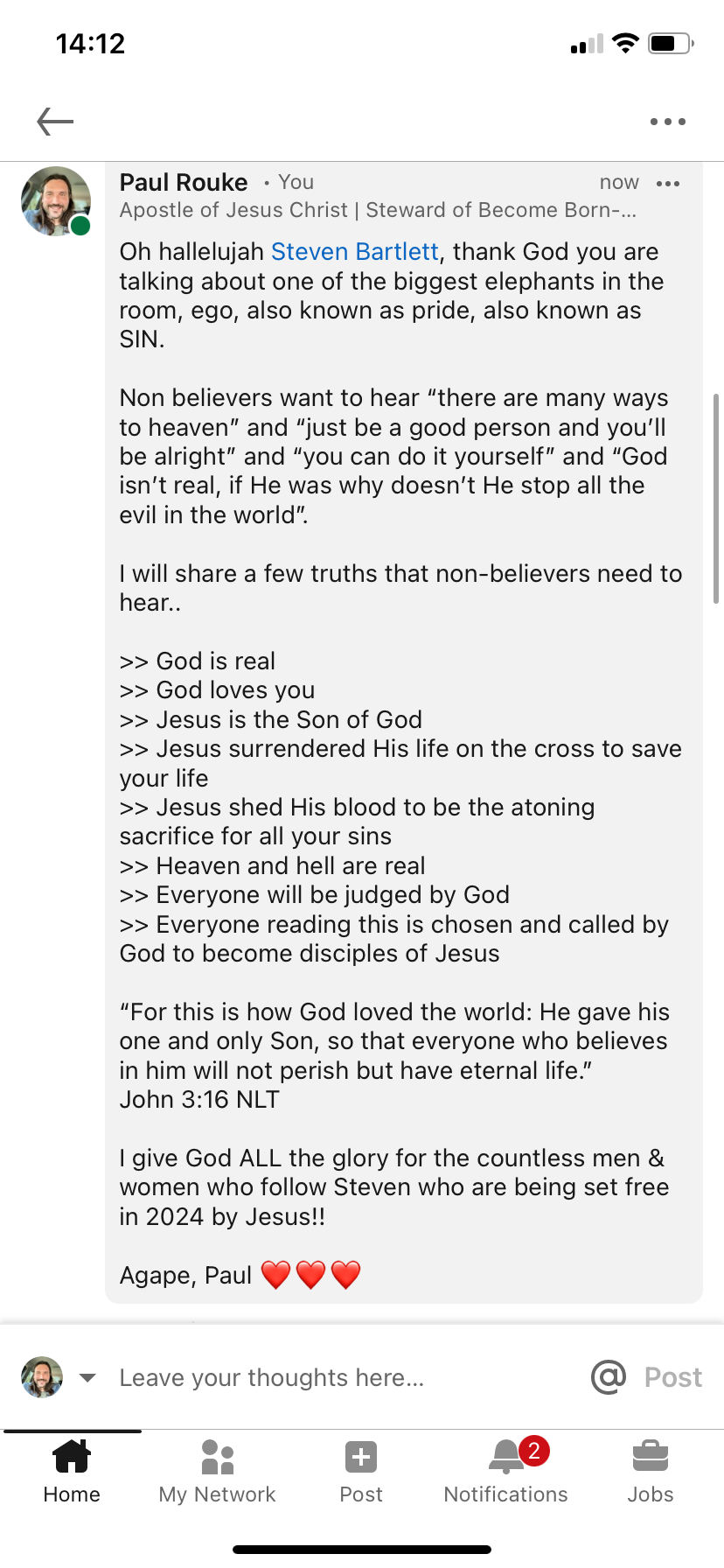Check the Notifications tab
724x1568 pixels.
[x=505, y=1472]
